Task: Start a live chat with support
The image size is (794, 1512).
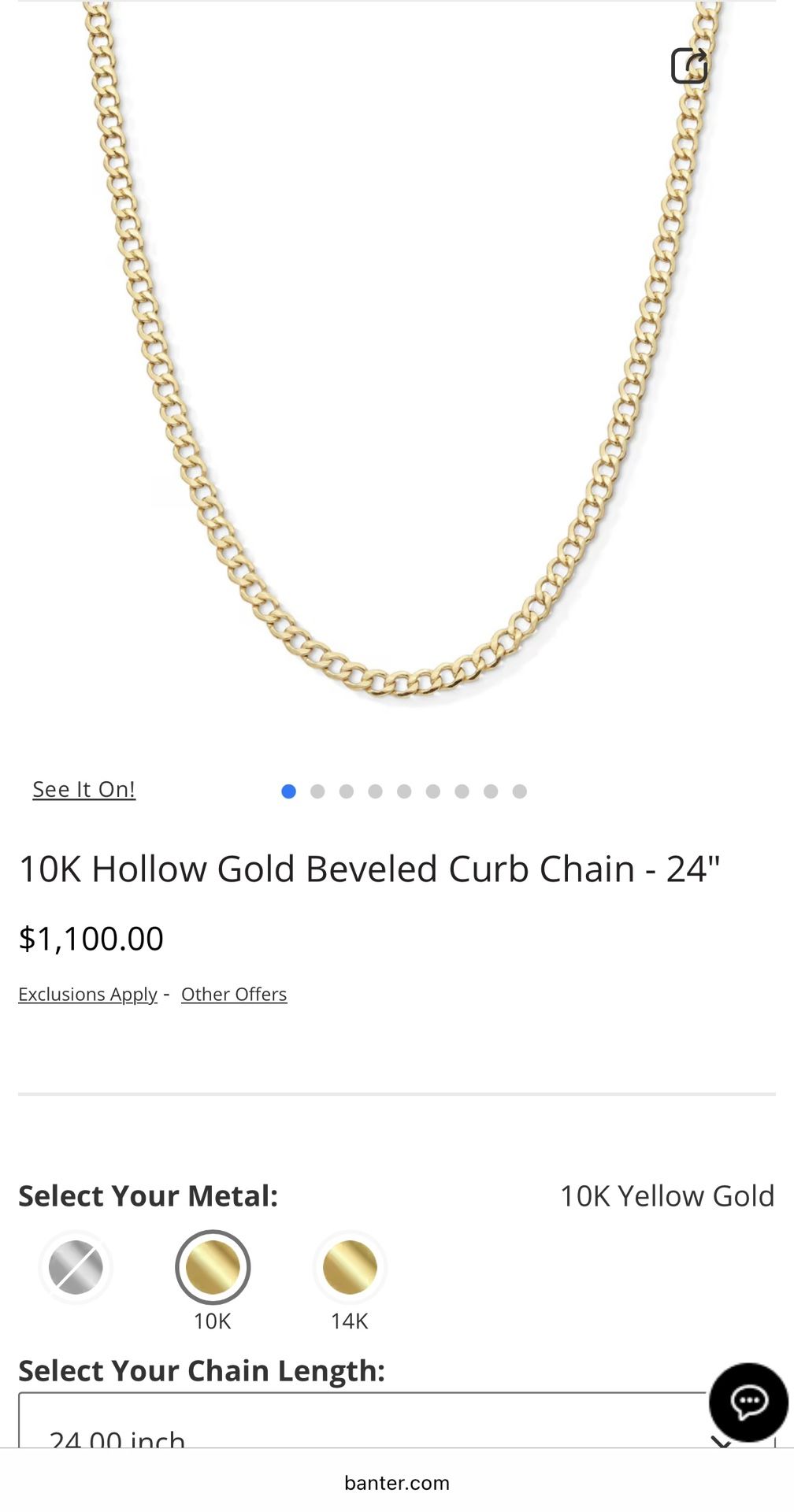Action: point(748,1403)
